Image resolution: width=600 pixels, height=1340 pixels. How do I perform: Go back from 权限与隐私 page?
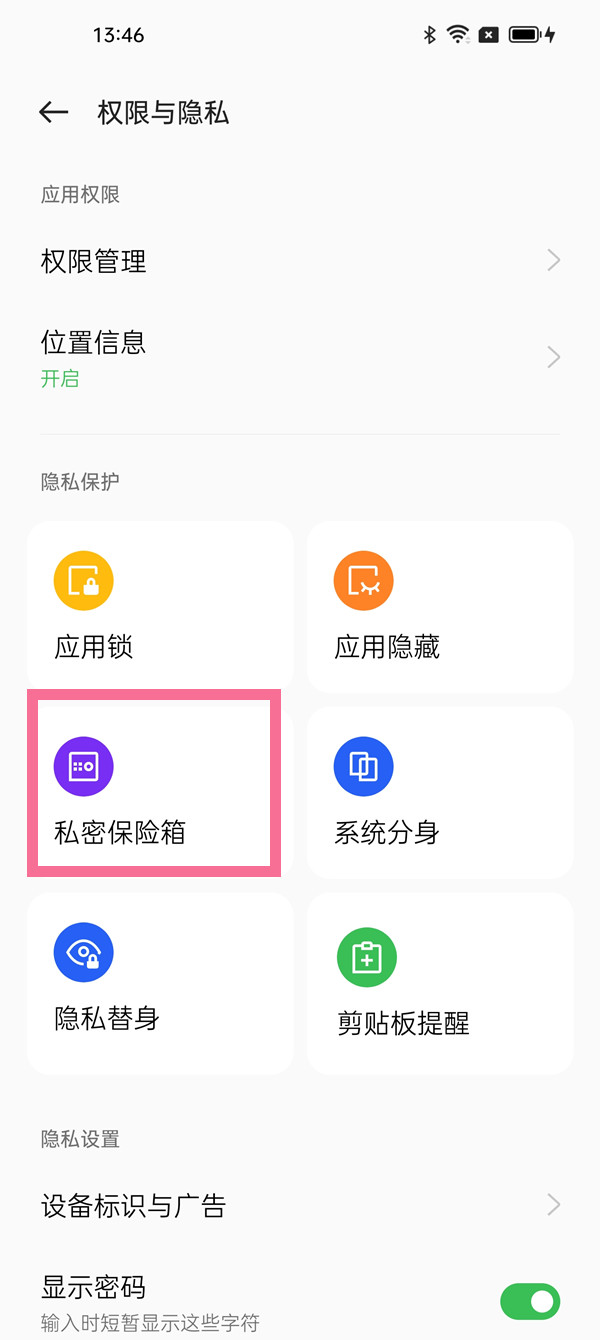(53, 113)
